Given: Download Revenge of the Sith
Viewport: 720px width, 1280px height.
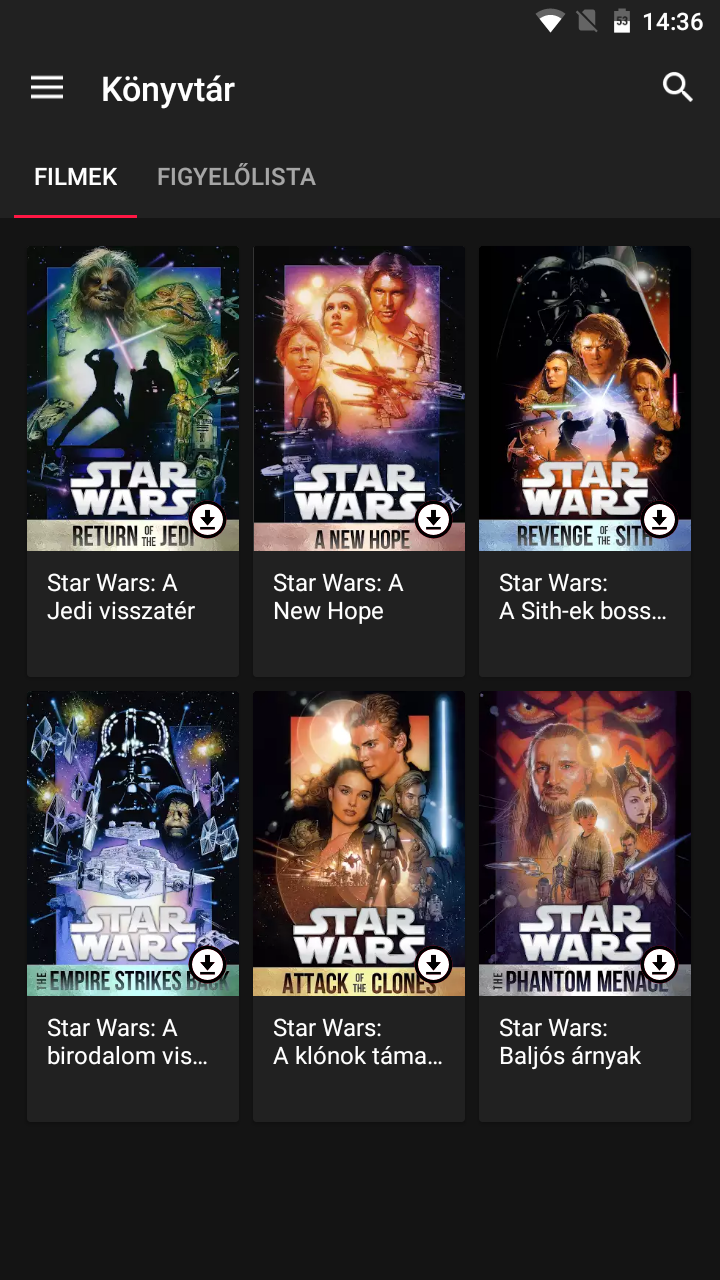Looking at the screenshot, I should point(659,519).
